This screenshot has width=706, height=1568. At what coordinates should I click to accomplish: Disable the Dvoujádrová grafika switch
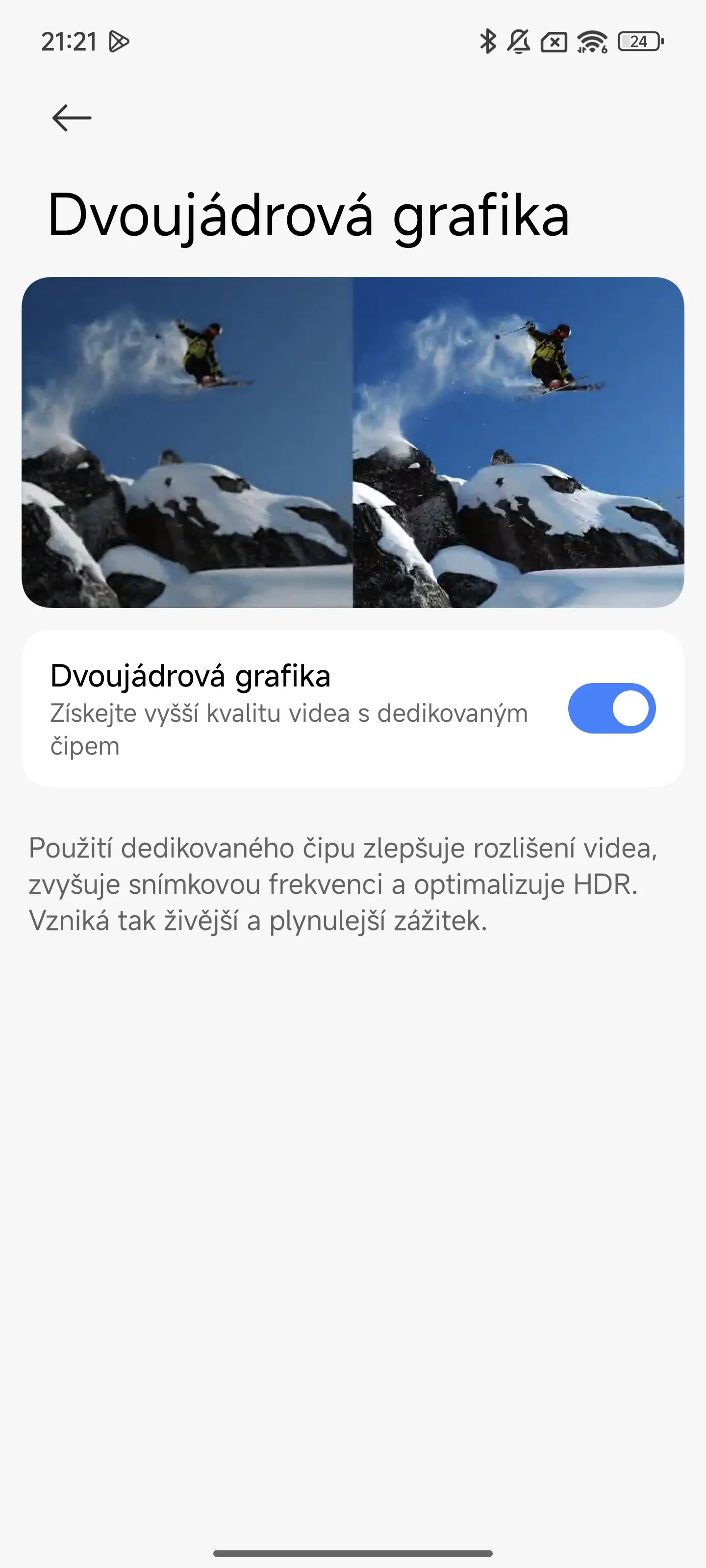611,709
